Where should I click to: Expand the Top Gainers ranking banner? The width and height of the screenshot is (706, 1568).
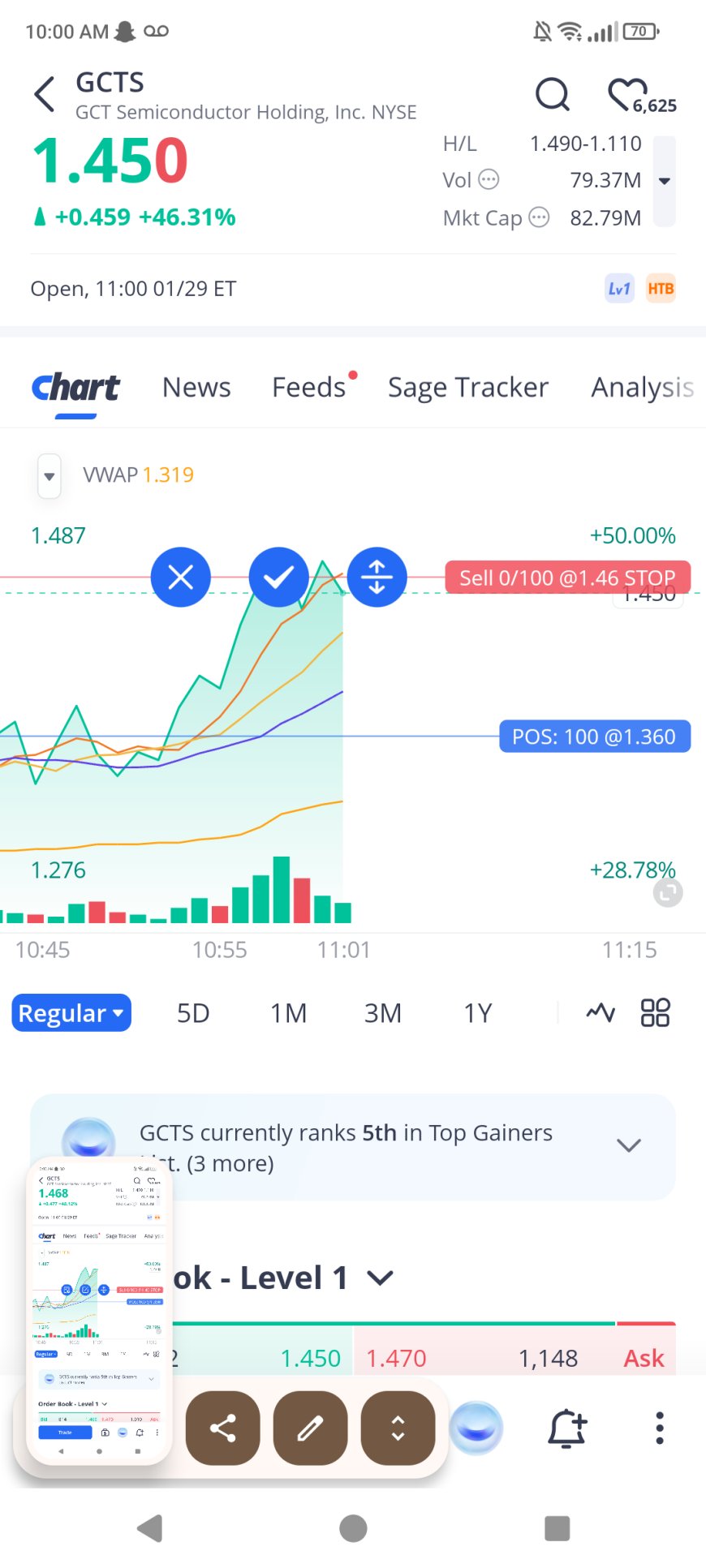(629, 1145)
